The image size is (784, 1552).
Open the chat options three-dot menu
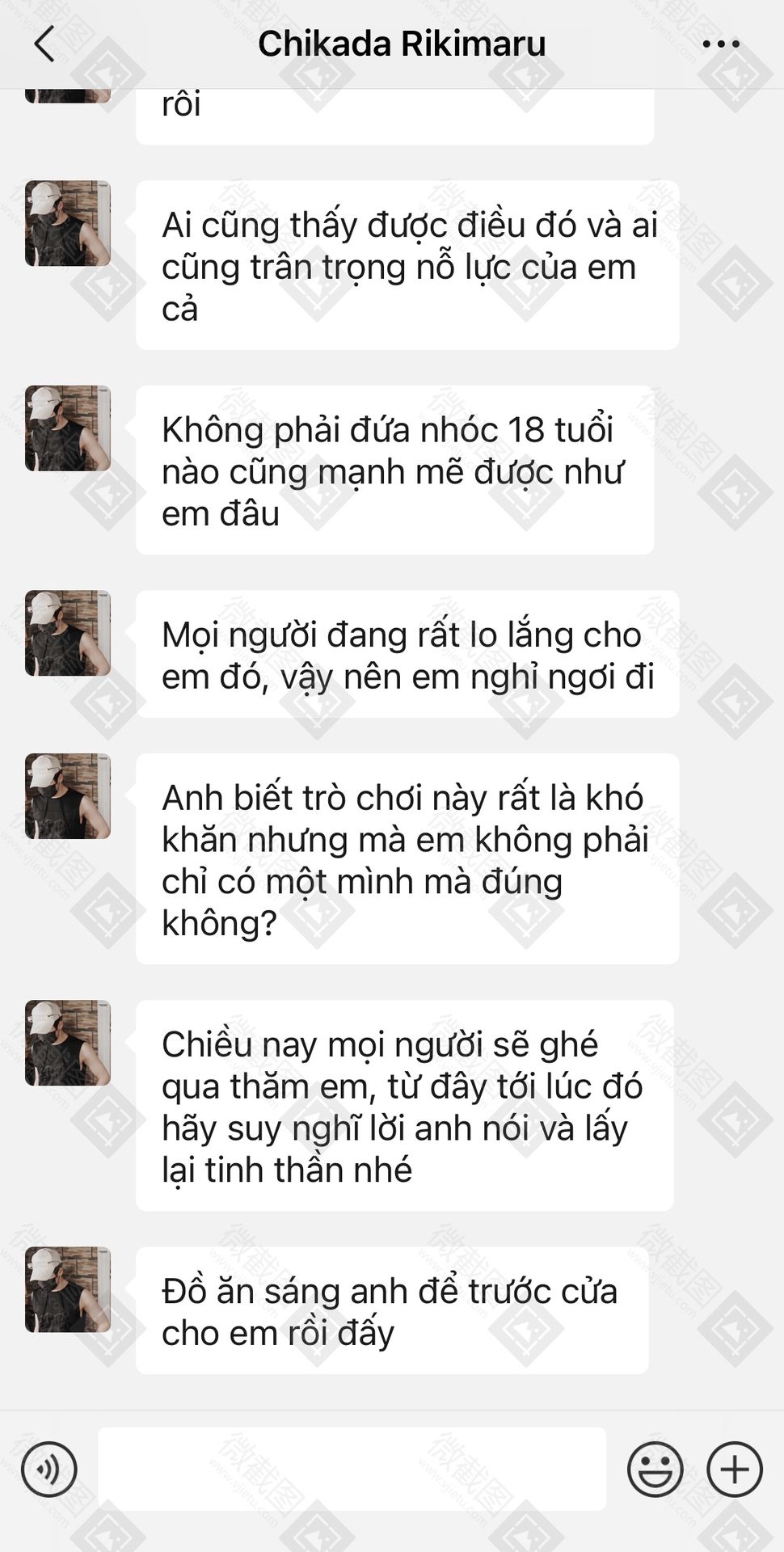[x=721, y=44]
